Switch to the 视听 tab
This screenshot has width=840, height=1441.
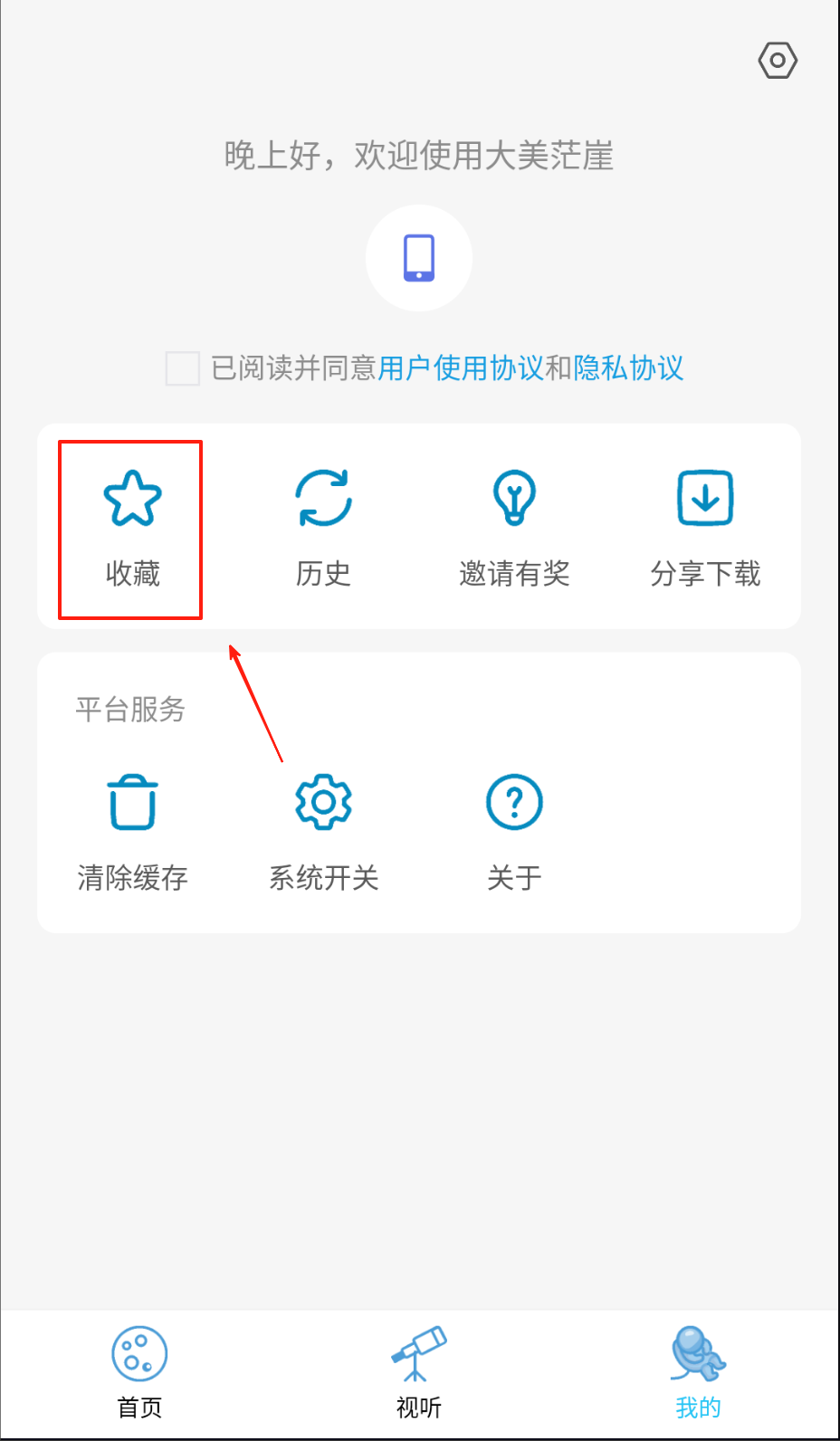[x=419, y=1372]
